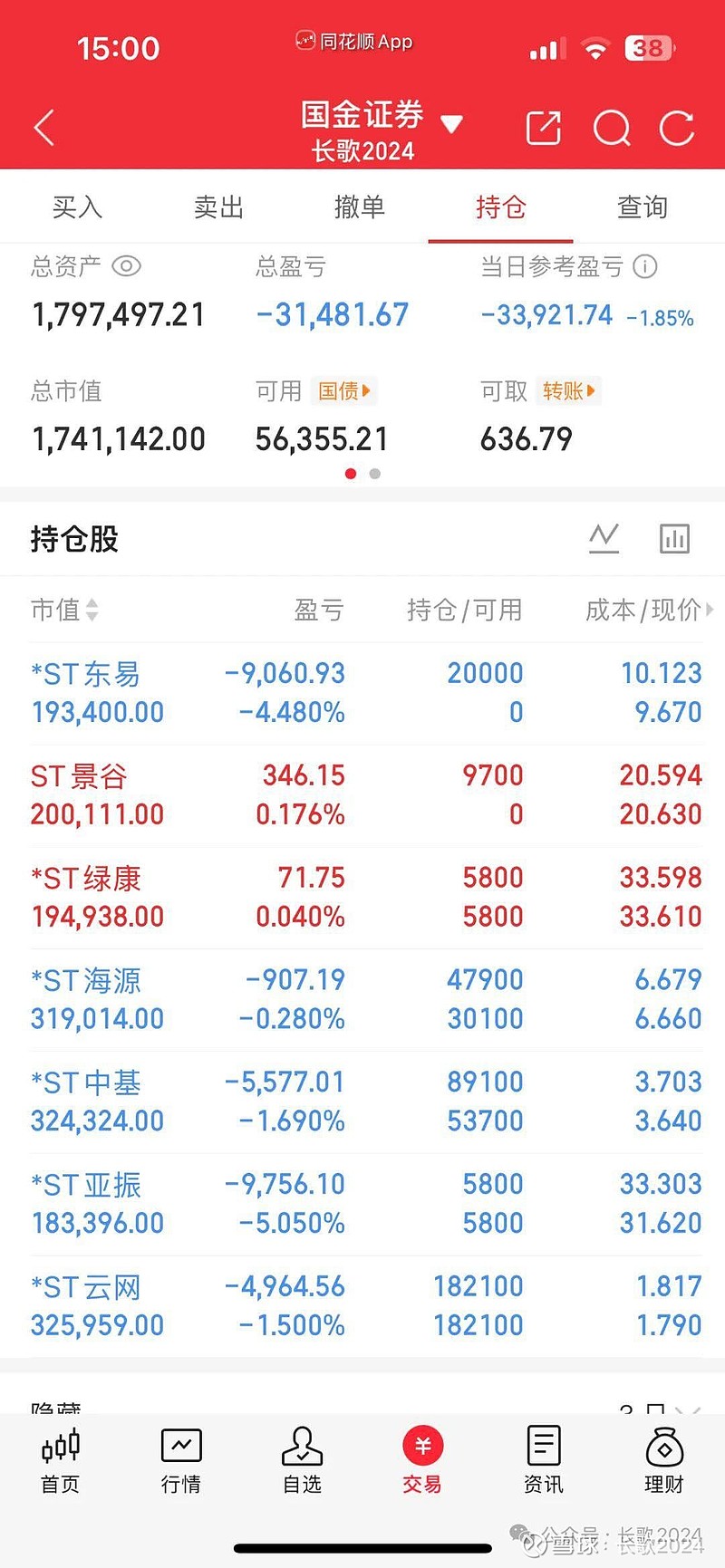Open 国债 treasury bond link
The height and width of the screenshot is (1568, 725).
coord(343,391)
